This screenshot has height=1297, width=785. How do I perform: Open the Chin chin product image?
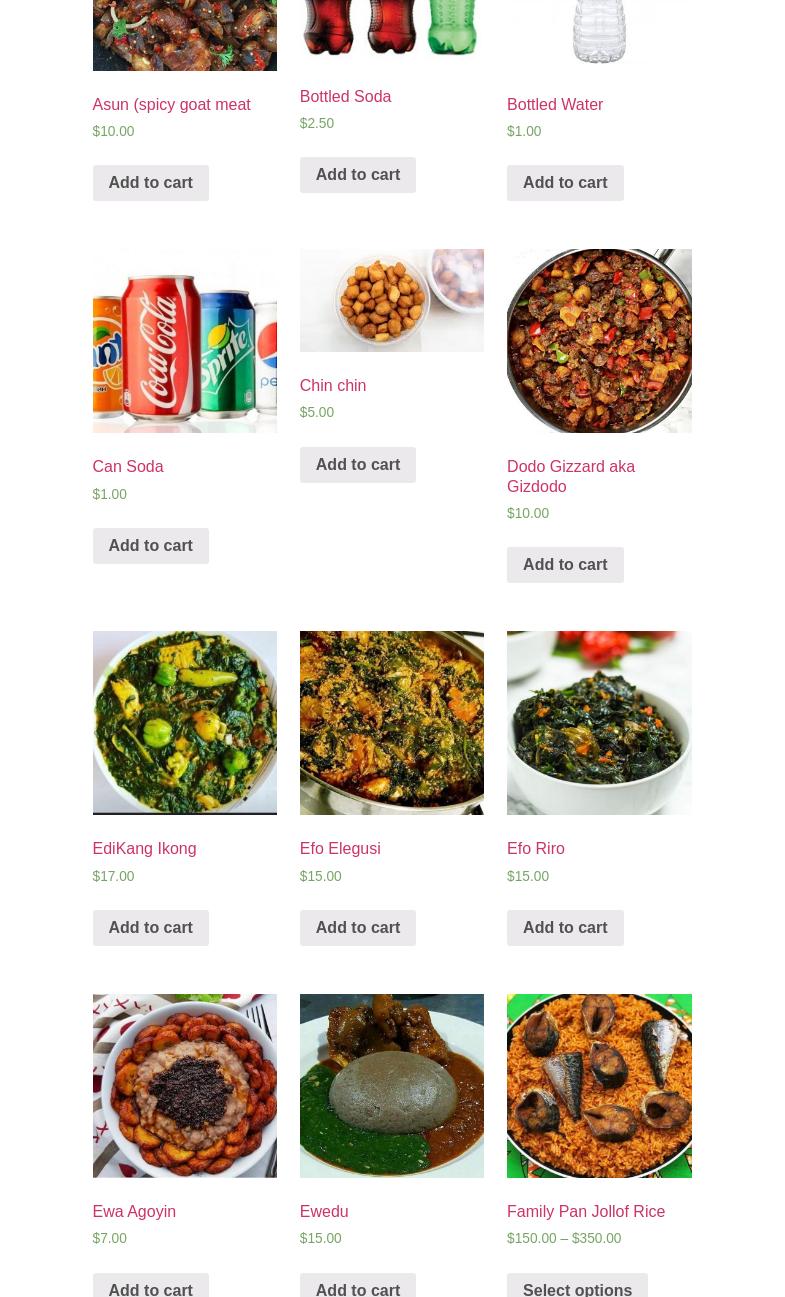click(391, 300)
